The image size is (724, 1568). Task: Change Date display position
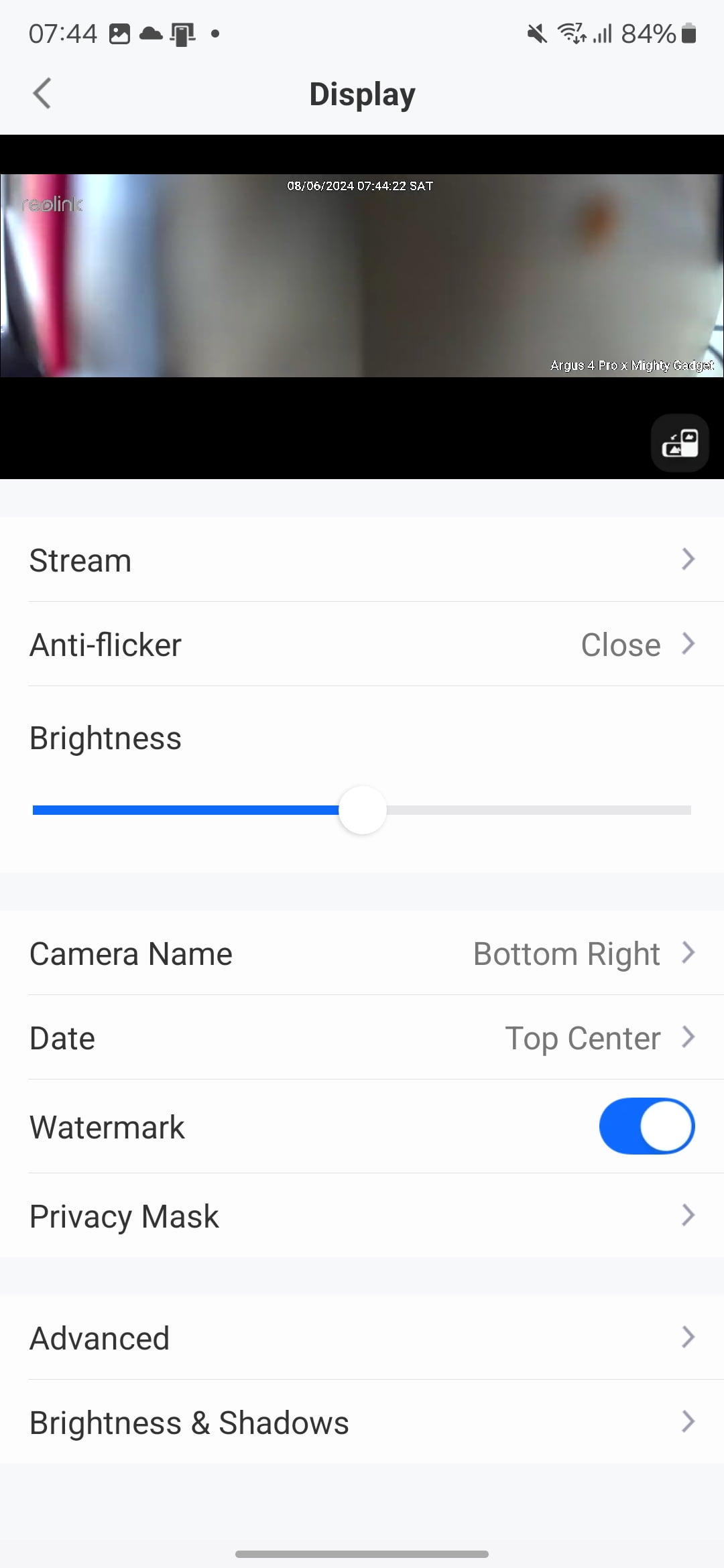point(362,1038)
